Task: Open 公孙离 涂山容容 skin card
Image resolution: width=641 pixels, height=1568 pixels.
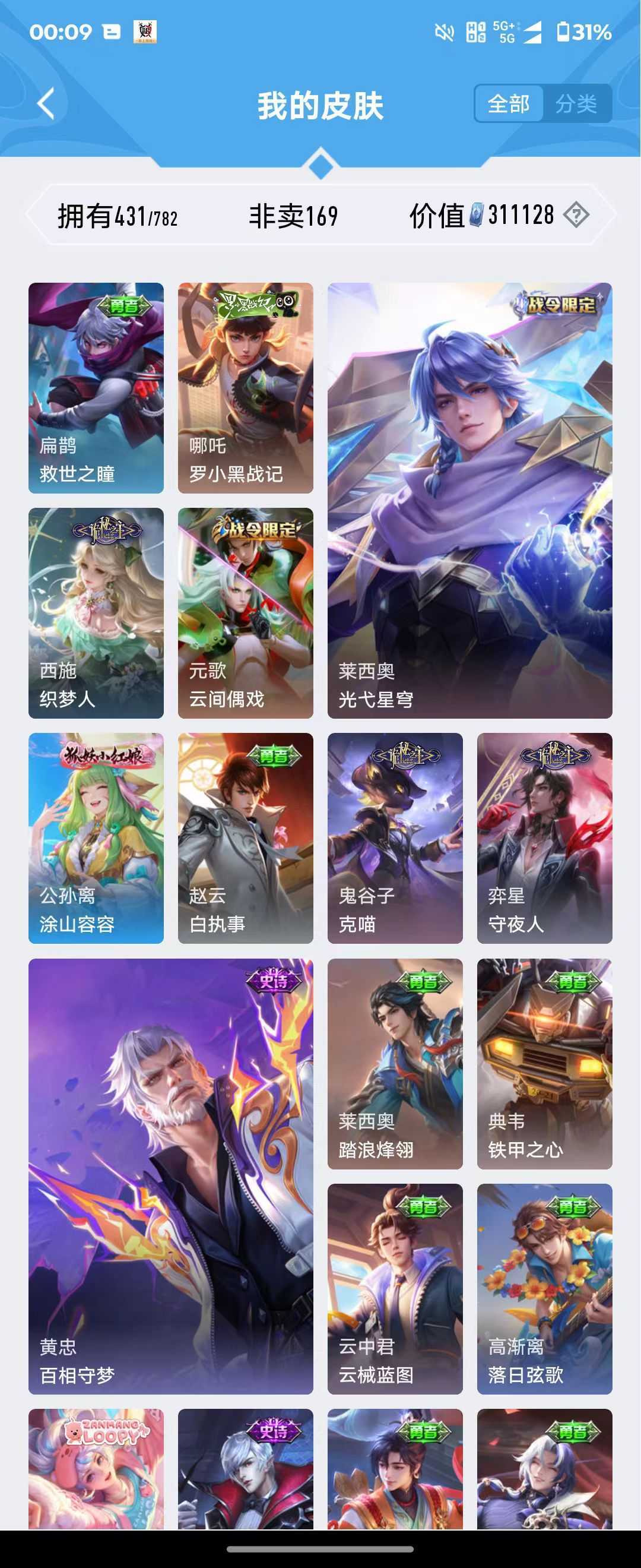Action: tap(96, 838)
